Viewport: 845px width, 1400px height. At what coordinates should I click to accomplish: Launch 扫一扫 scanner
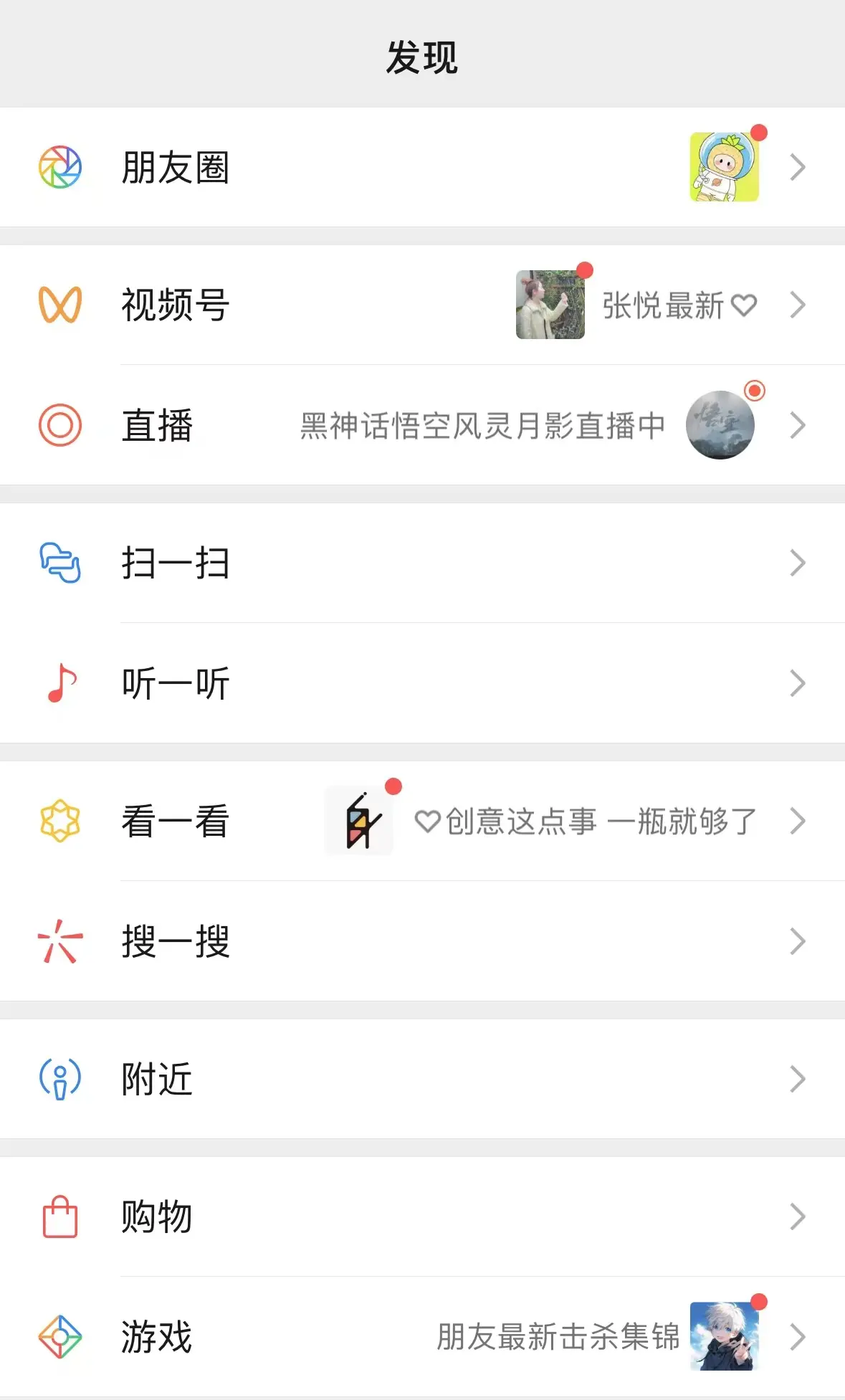click(x=176, y=563)
